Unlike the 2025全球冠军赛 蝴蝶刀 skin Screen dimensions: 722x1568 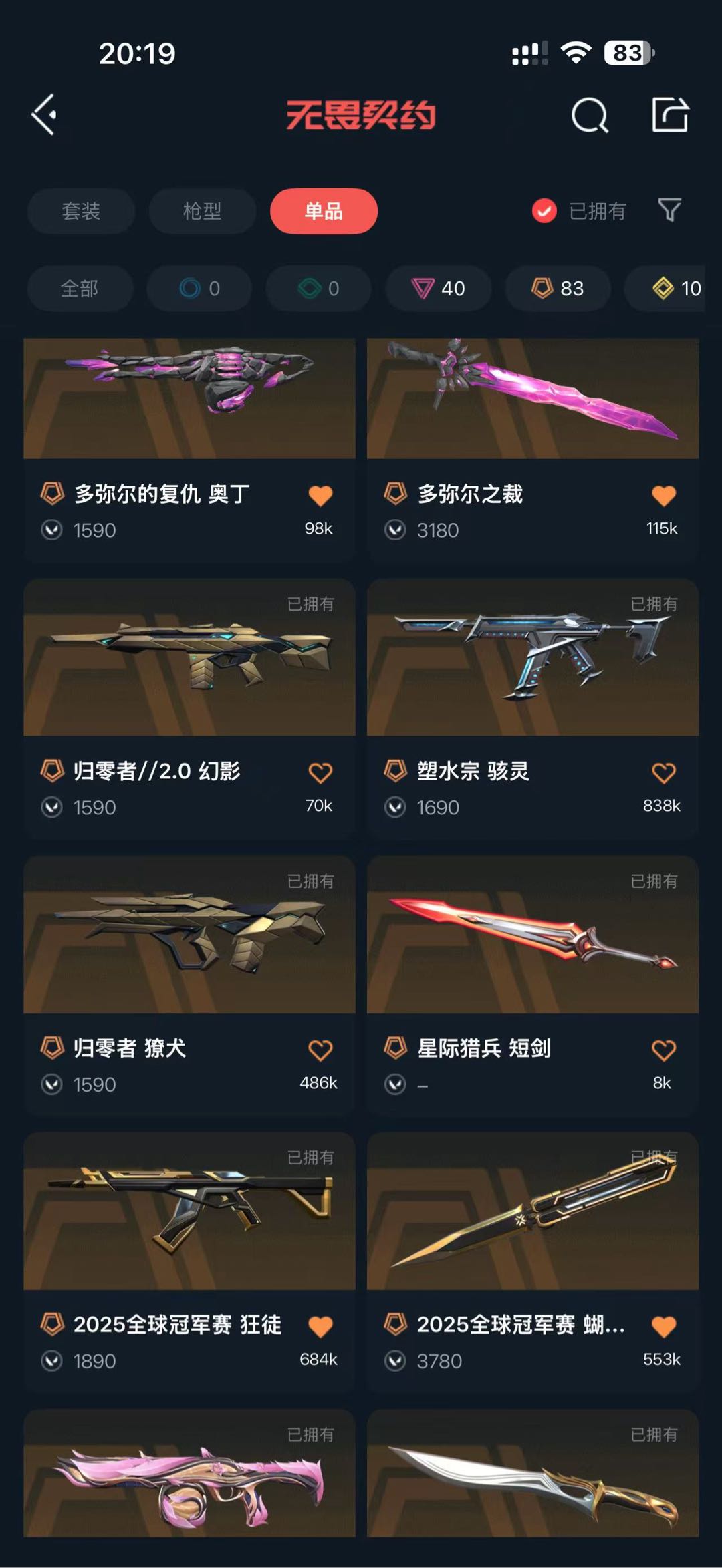click(663, 1327)
